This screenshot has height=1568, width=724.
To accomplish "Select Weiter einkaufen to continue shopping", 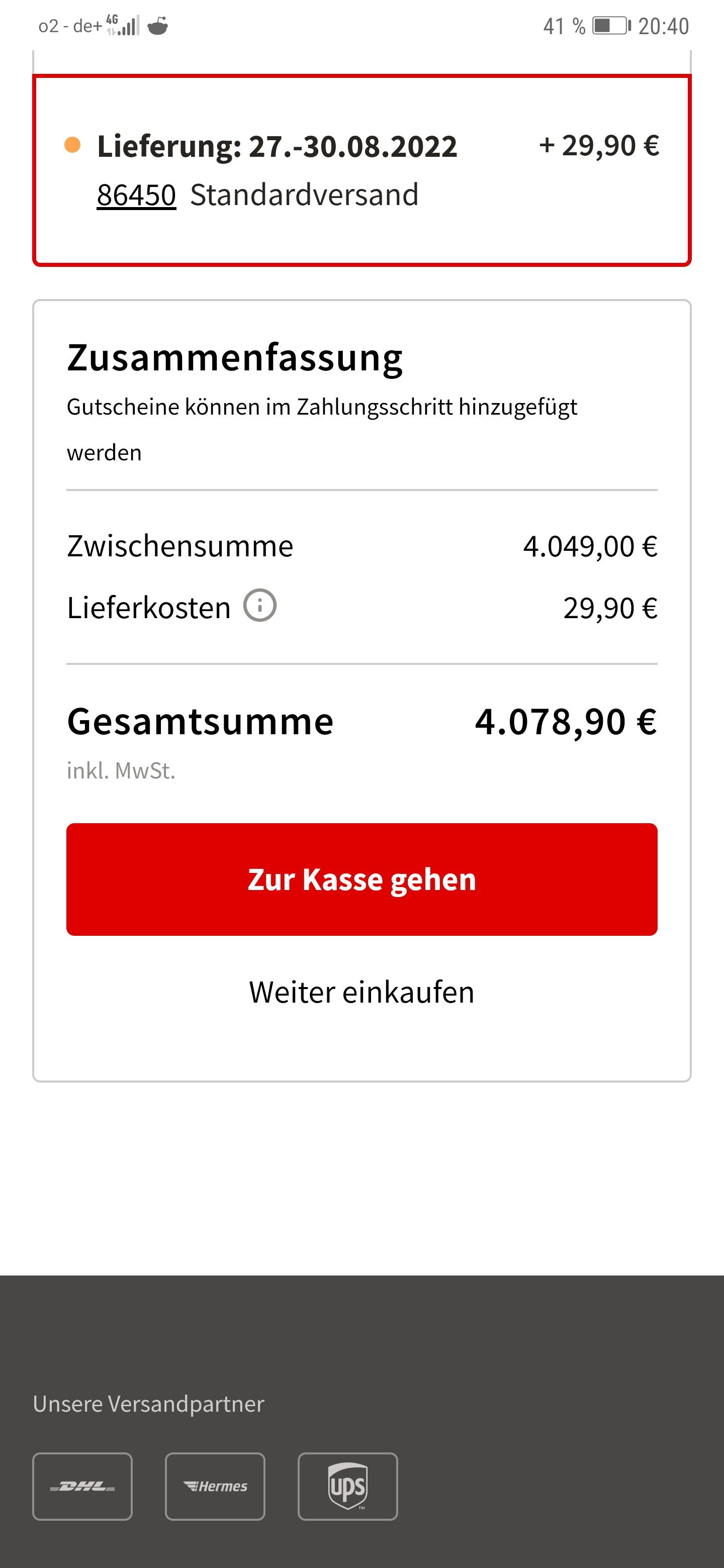I will coord(361,992).
